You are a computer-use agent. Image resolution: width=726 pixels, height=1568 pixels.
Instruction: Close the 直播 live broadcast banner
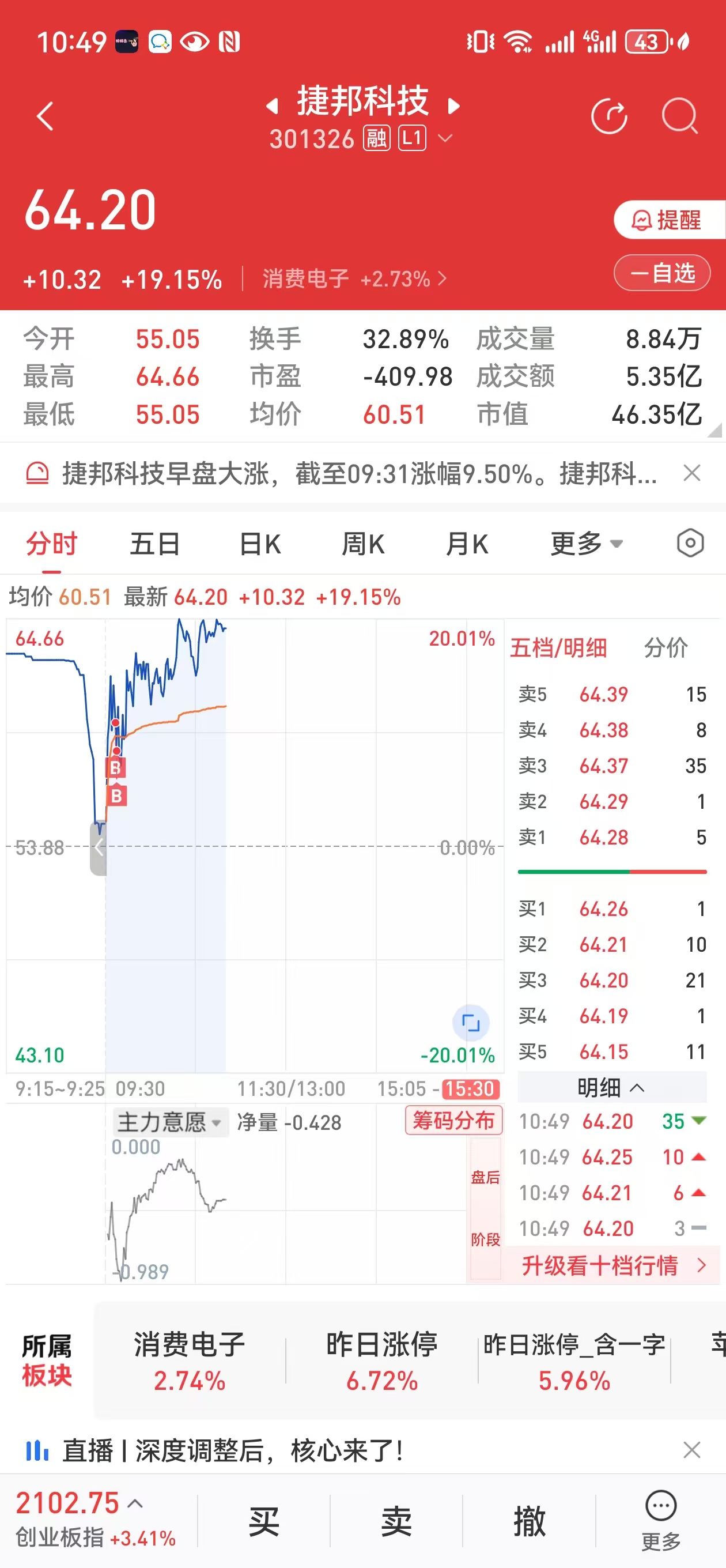692,1450
